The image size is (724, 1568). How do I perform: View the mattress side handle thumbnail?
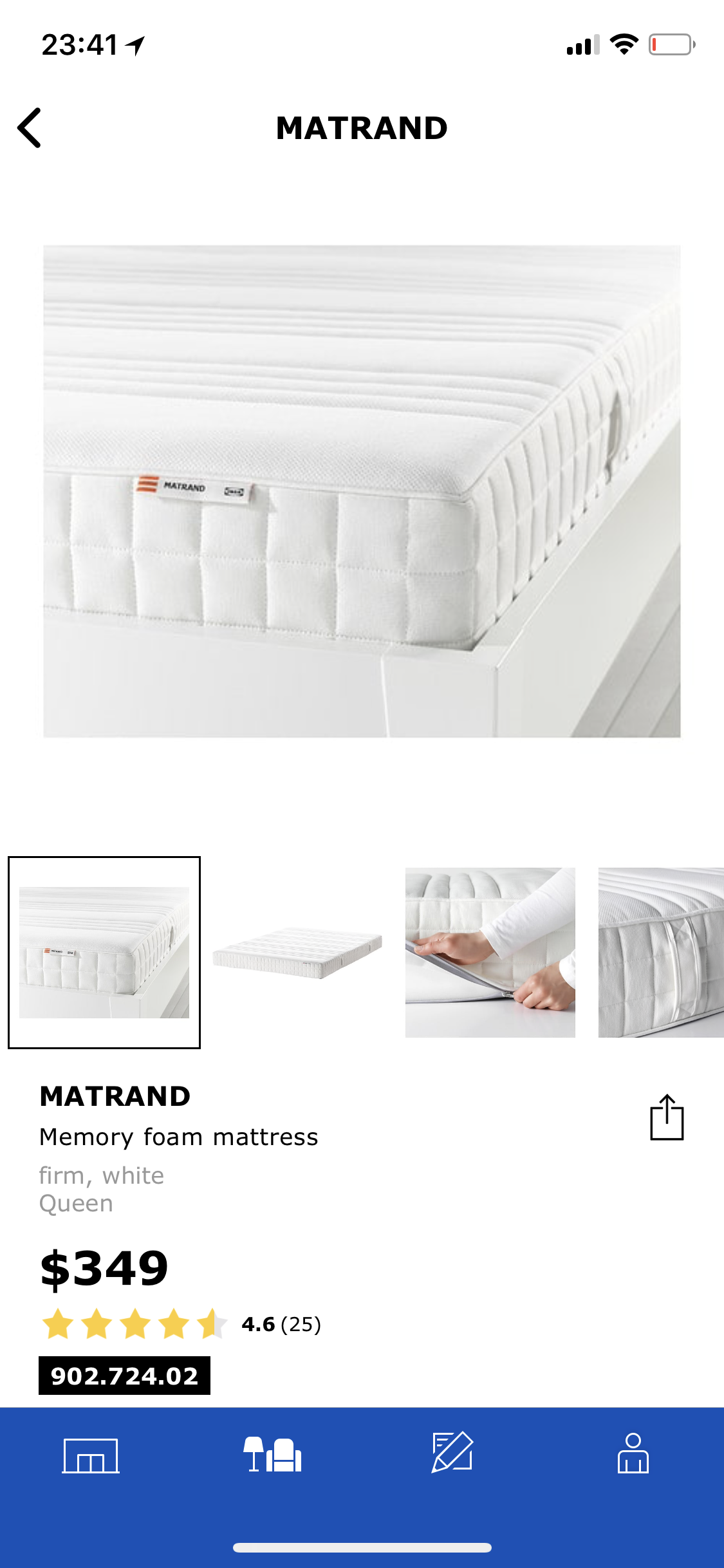[x=661, y=953]
